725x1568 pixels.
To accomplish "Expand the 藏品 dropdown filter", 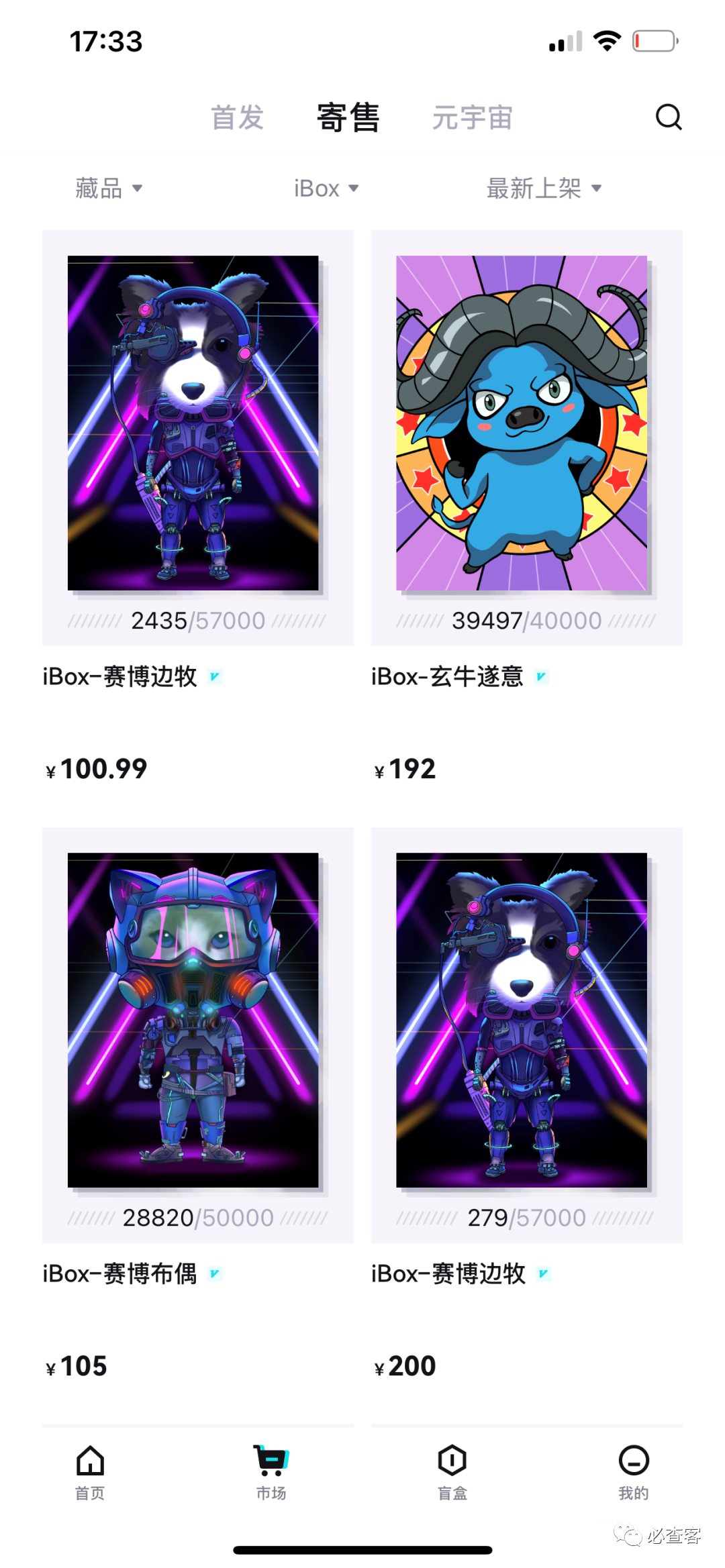I will coord(109,189).
